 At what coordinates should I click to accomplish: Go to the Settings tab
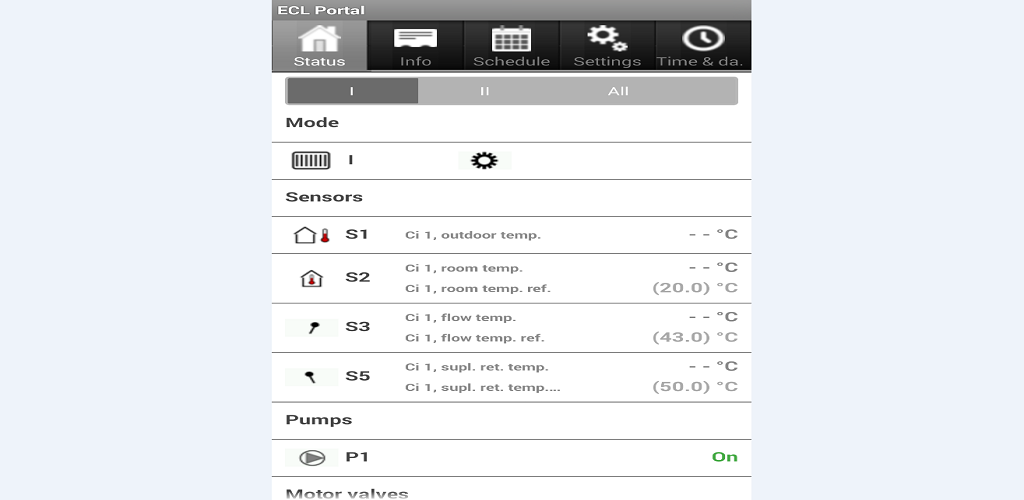coord(607,46)
